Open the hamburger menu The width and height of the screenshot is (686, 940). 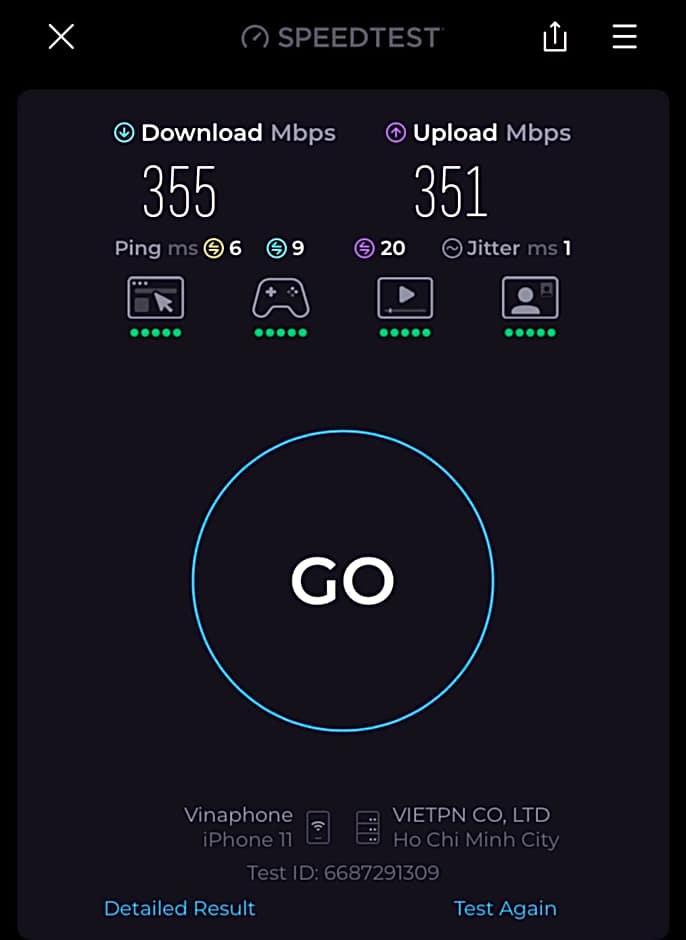coord(625,38)
